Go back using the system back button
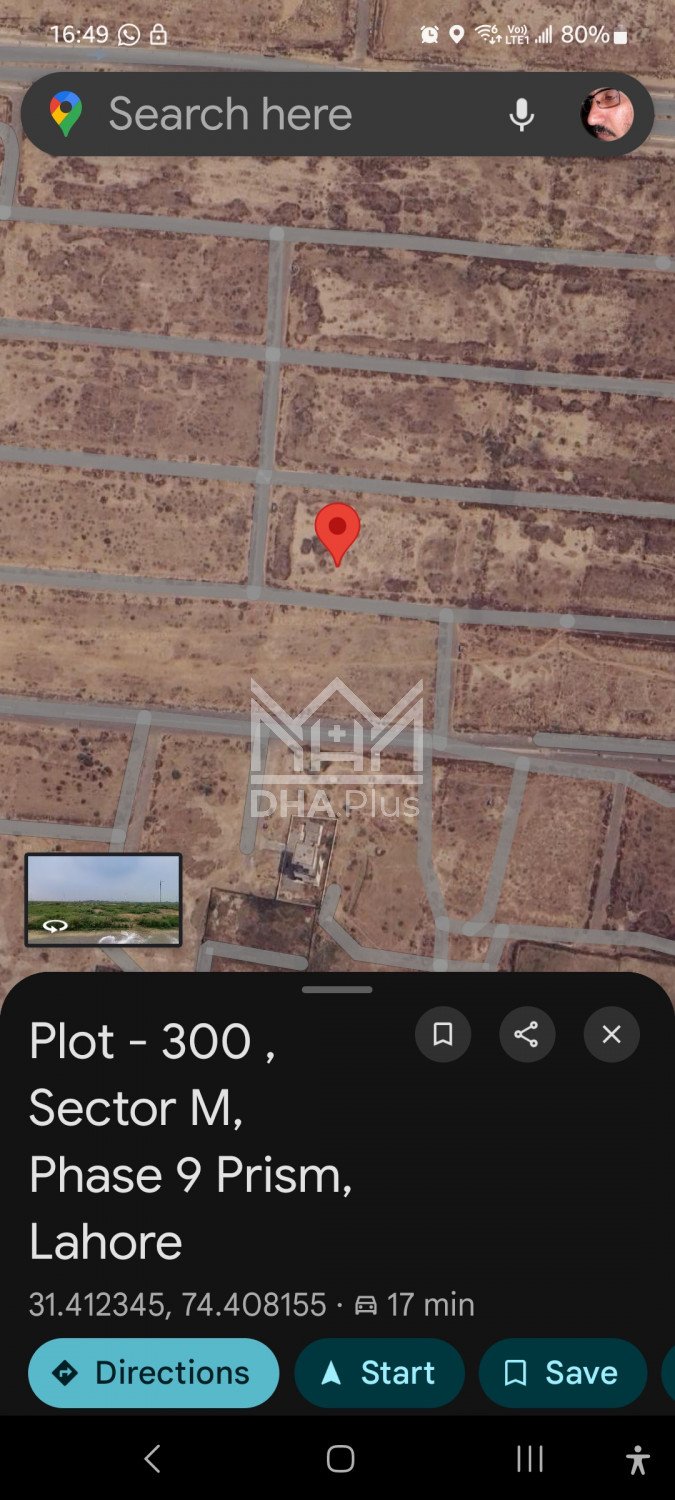Viewport: 675px width, 1500px height. coord(152,1459)
